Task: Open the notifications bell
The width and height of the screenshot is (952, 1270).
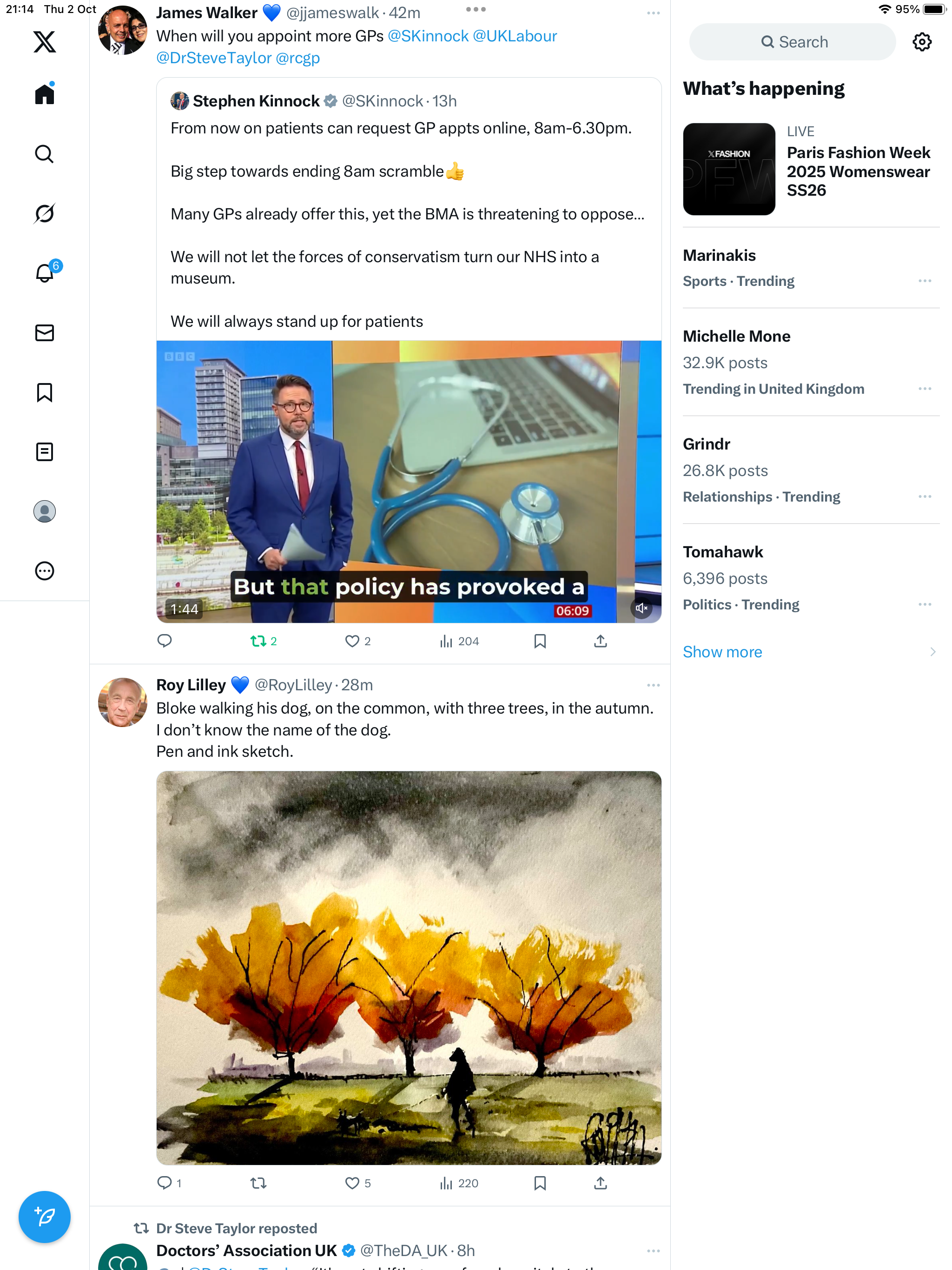Action: [x=44, y=273]
